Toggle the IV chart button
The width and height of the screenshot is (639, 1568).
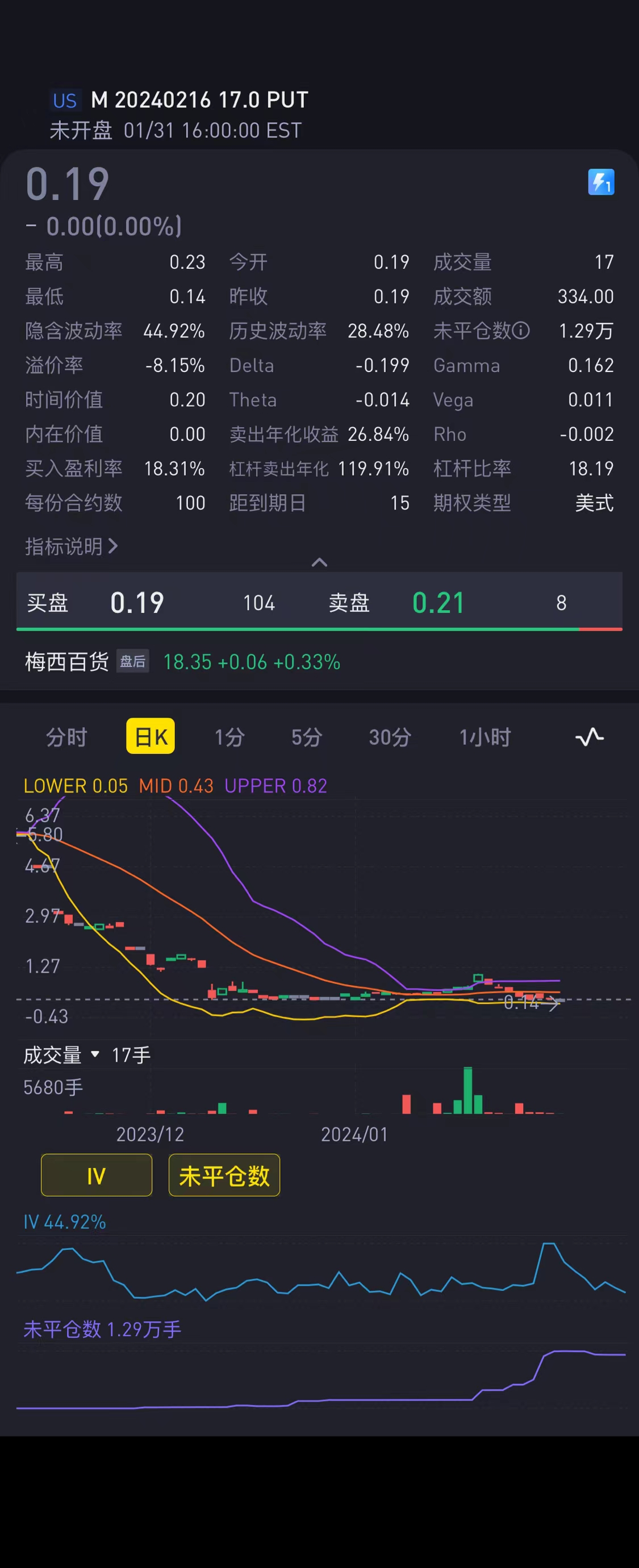click(96, 1175)
